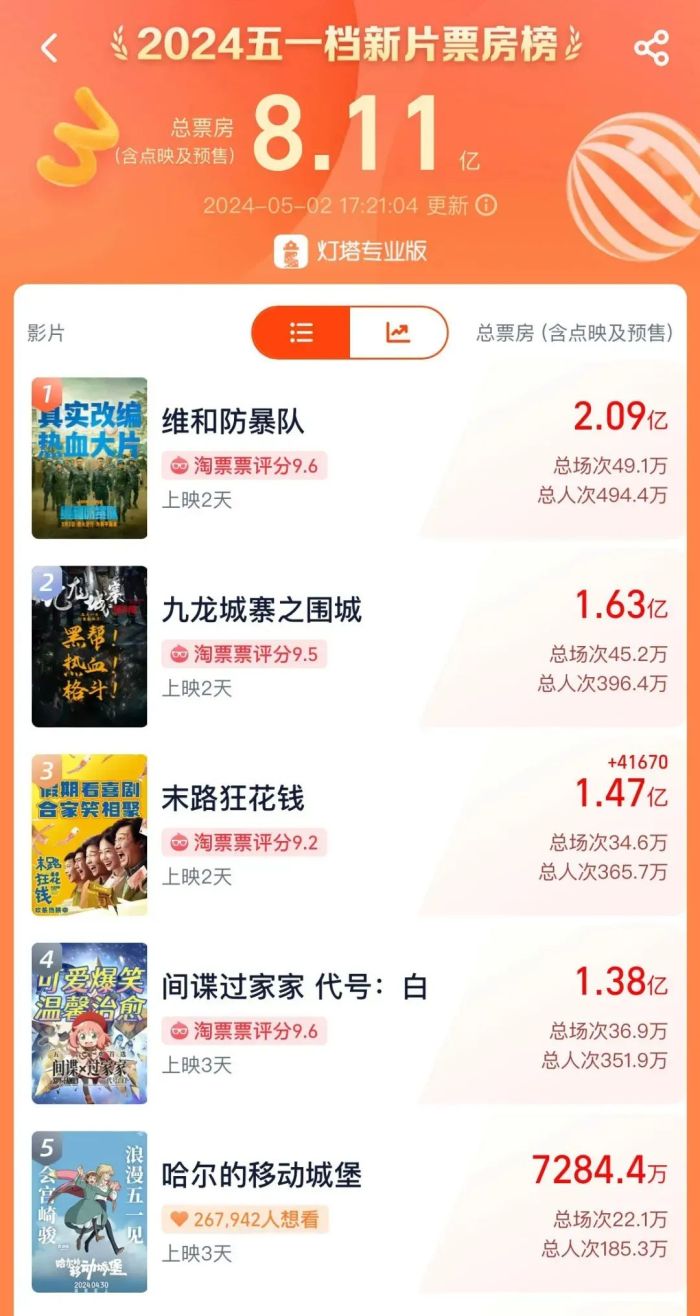The height and width of the screenshot is (1316, 700).
Task: Open the update time info icon
Action: coord(486,206)
